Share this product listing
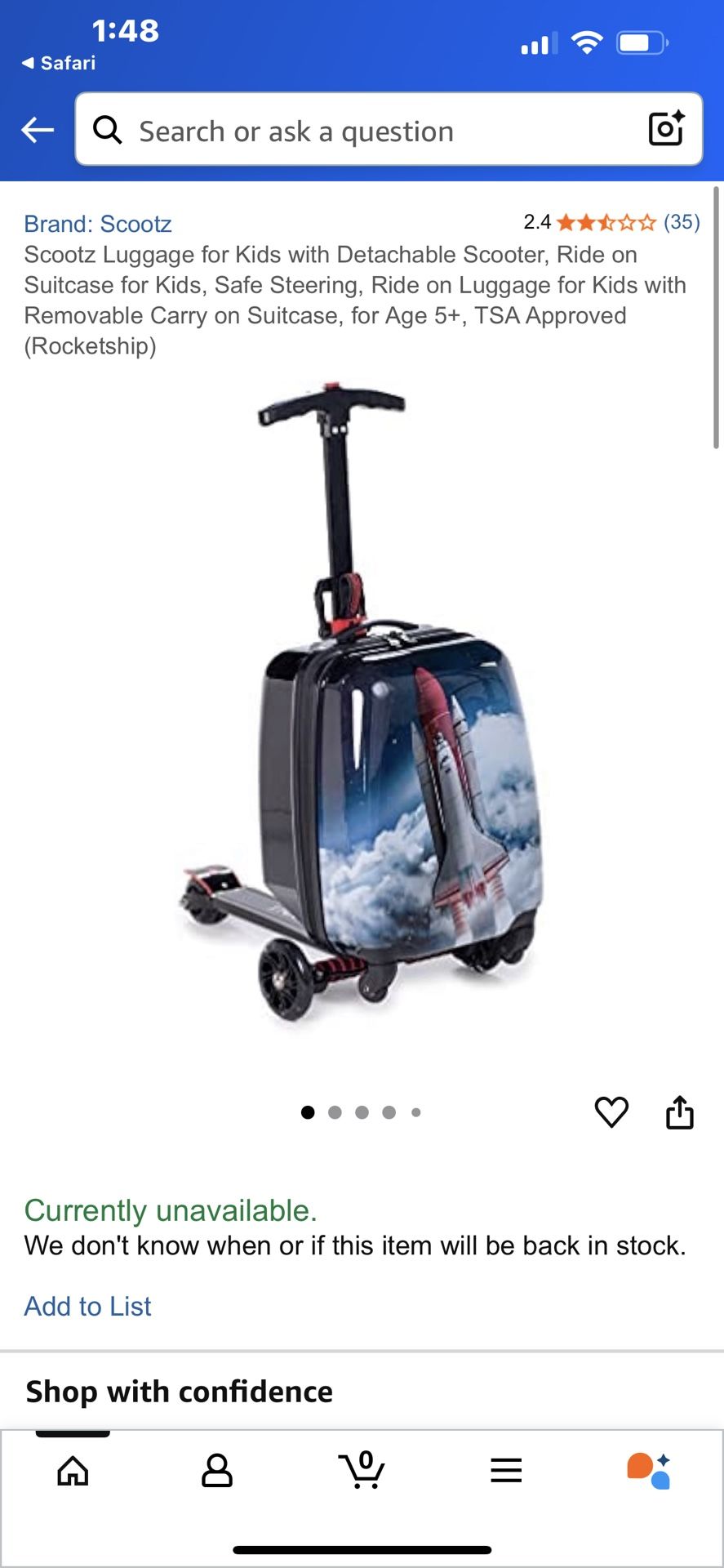 [681, 1111]
